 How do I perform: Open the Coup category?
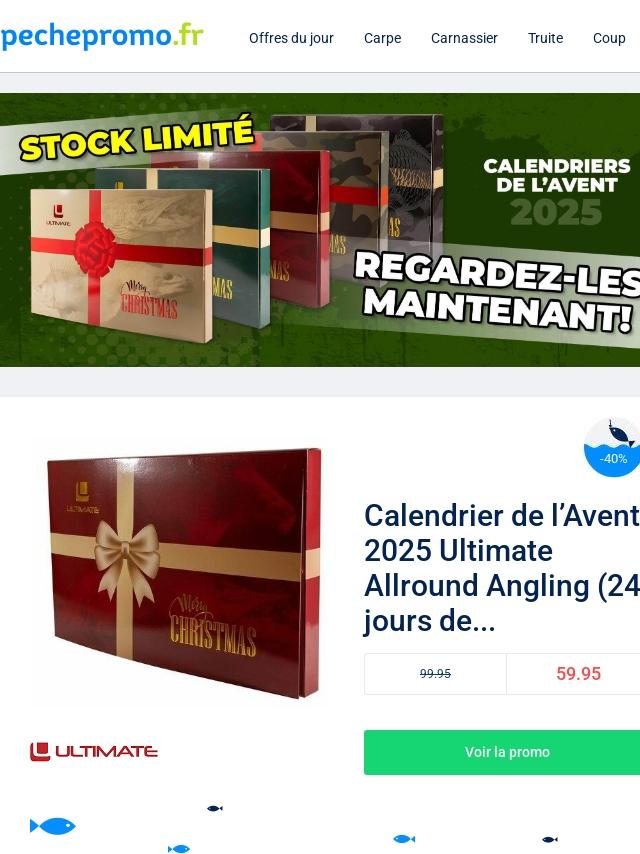(x=609, y=38)
